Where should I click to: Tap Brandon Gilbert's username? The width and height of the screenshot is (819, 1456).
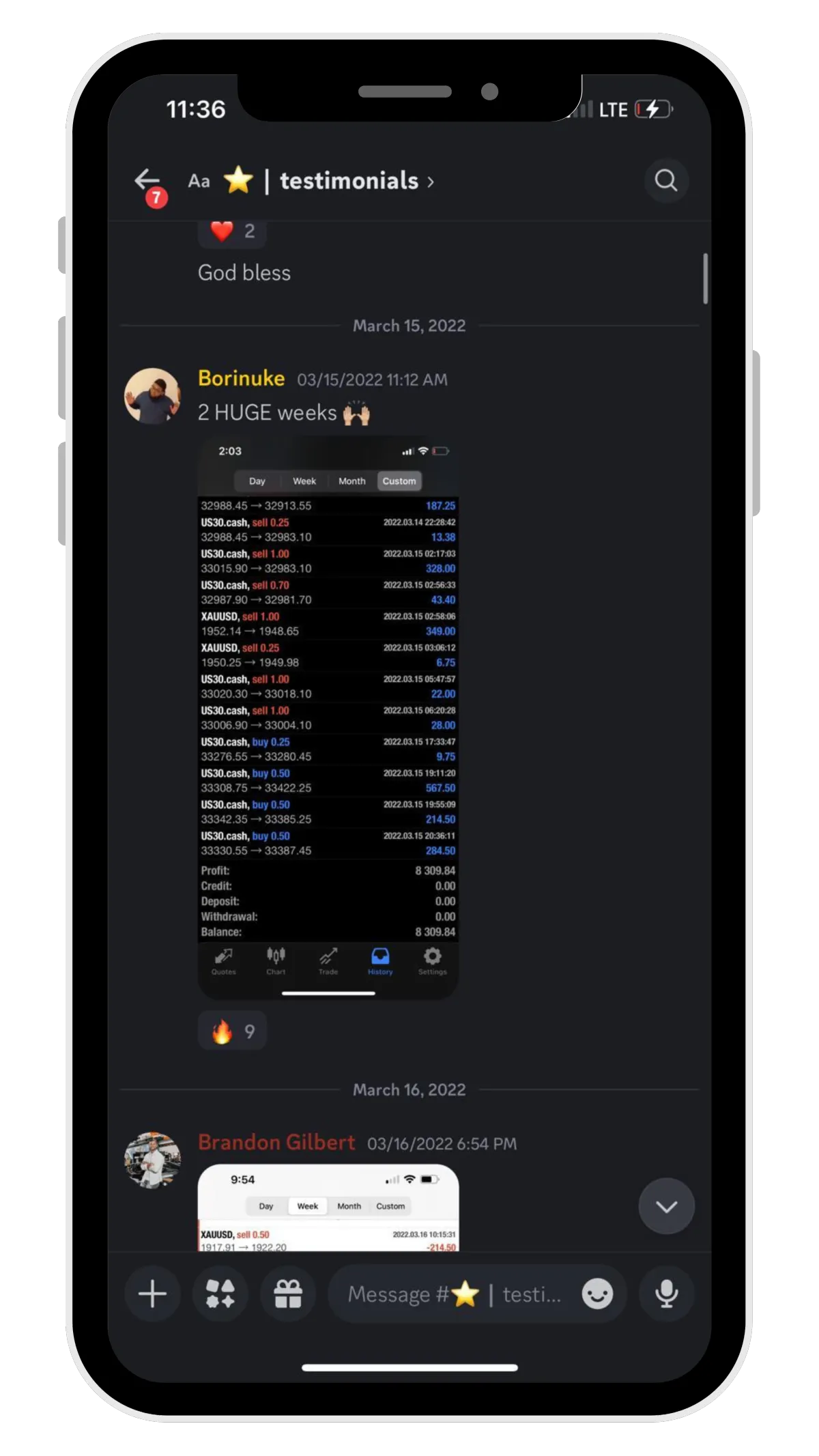click(276, 1143)
